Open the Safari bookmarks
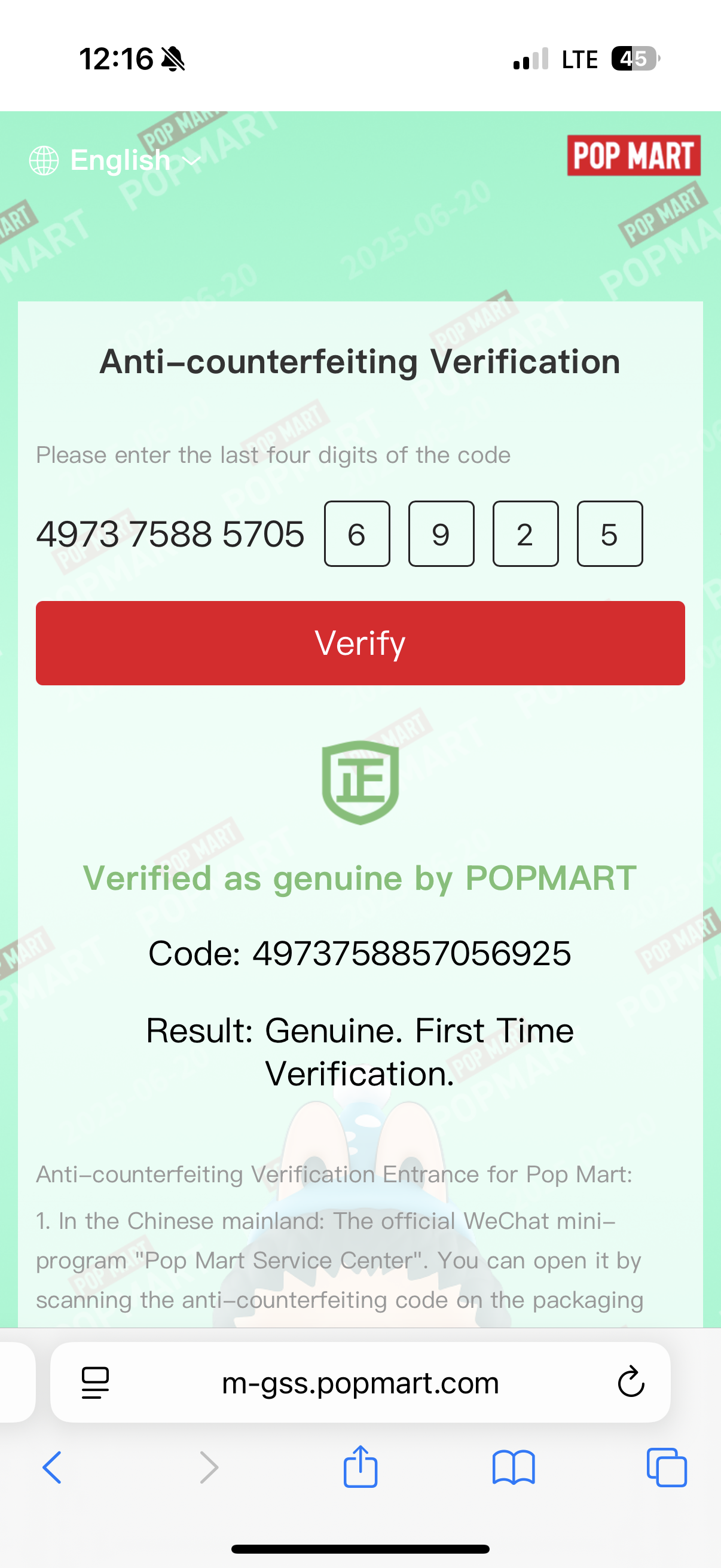Image resolution: width=721 pixels, height=1568 pixels. [514, 1467]
